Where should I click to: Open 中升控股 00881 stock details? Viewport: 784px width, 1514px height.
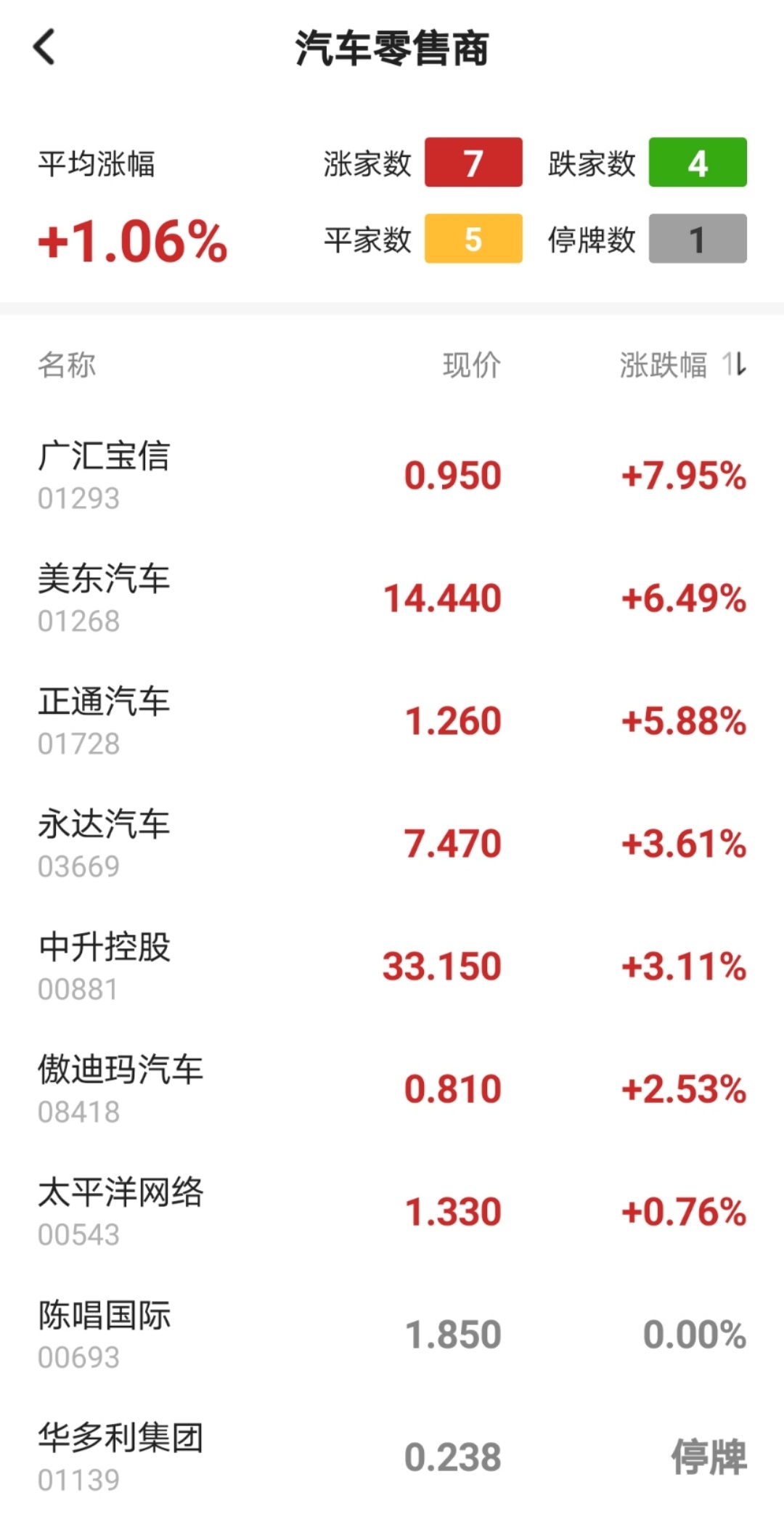pos(392,966)
